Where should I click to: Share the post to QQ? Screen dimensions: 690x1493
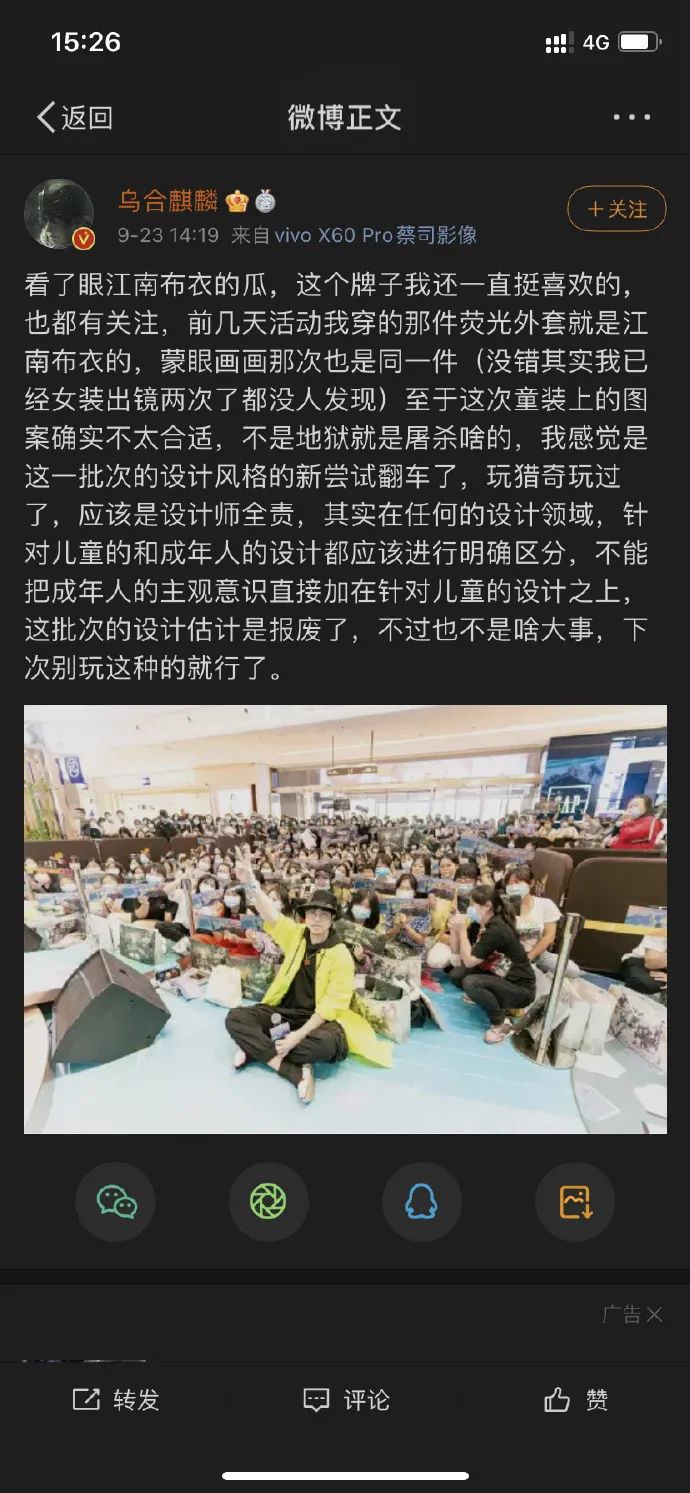click(x=421, y=1201)
